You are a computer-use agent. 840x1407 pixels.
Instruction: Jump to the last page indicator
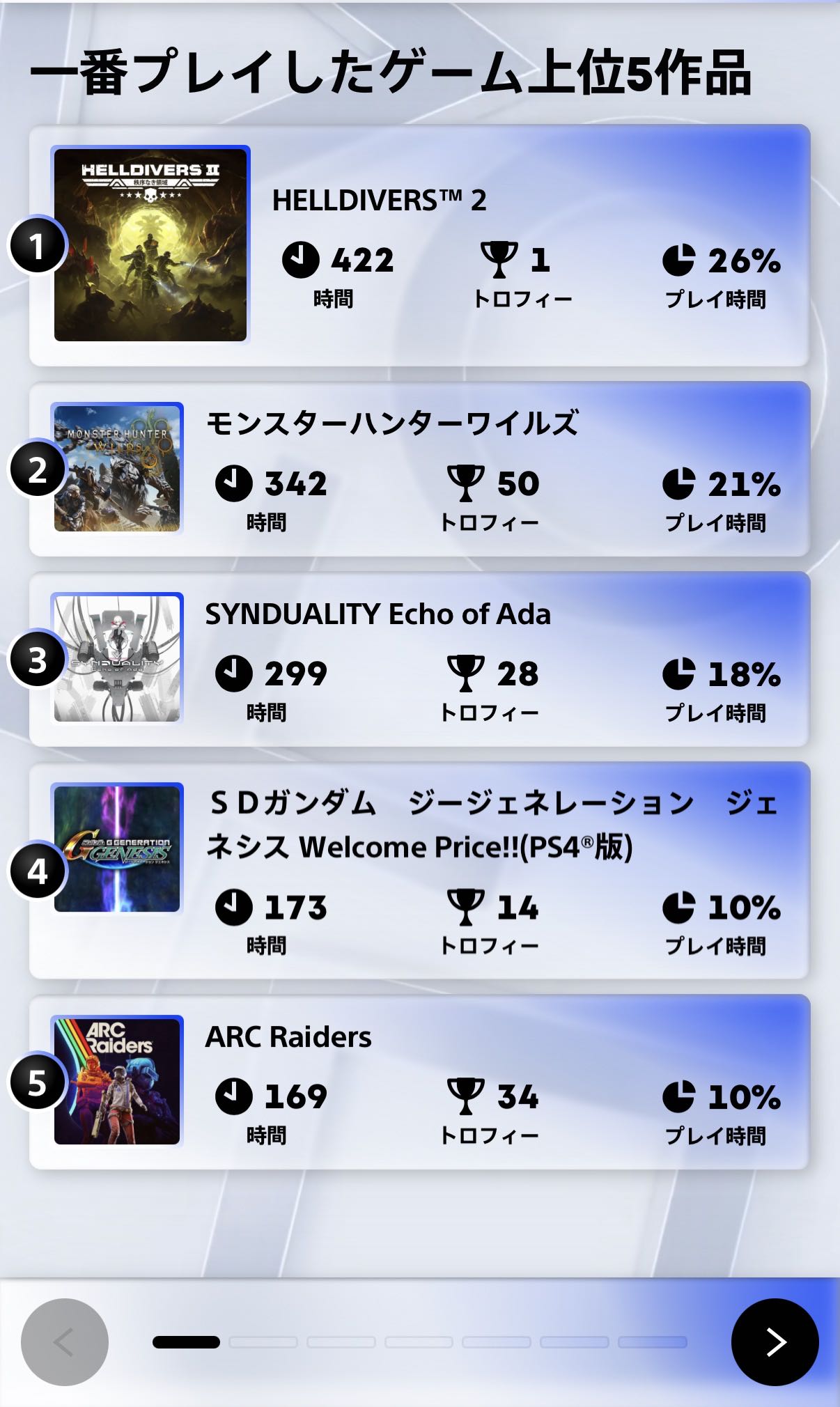click(652, 1342)
